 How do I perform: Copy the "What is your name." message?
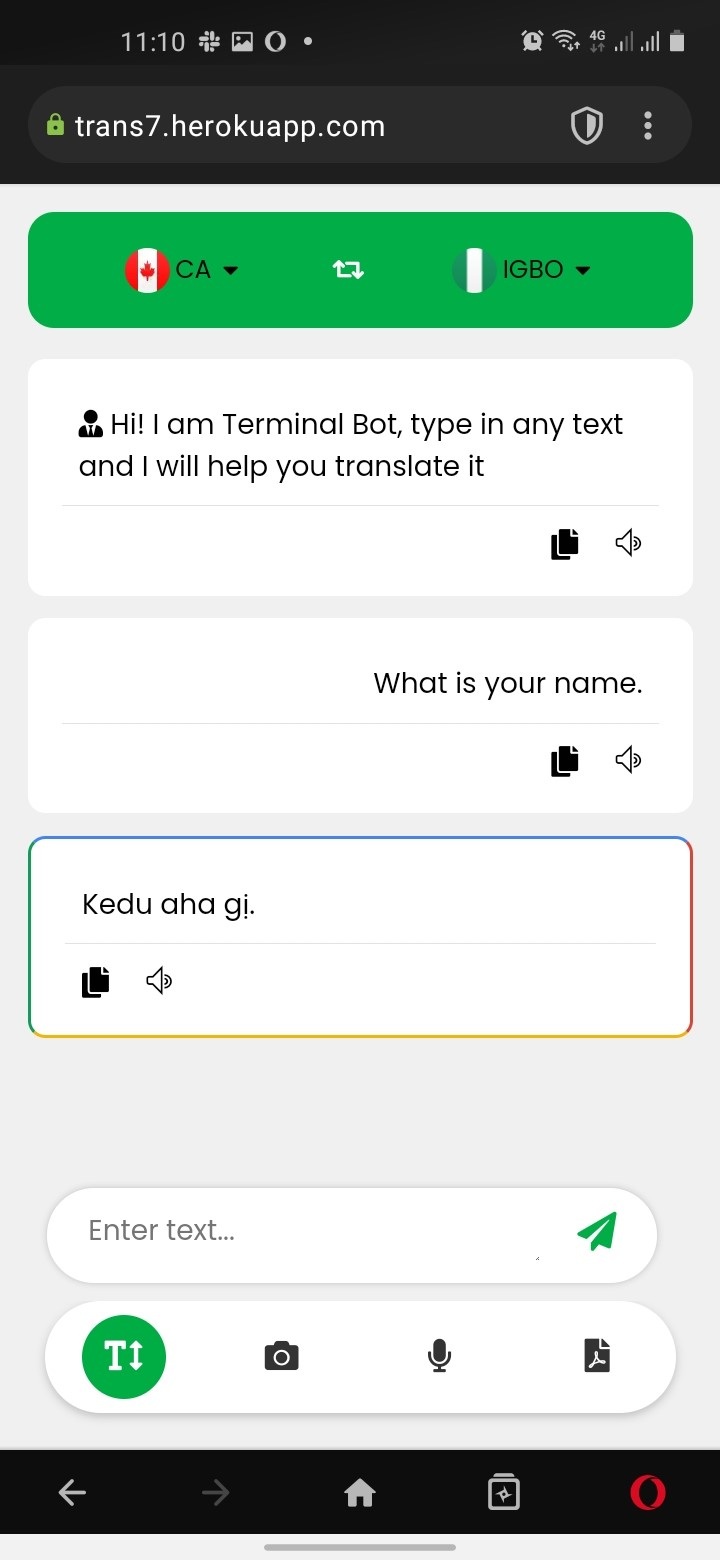pyautogui.click(x=565, y=761)
